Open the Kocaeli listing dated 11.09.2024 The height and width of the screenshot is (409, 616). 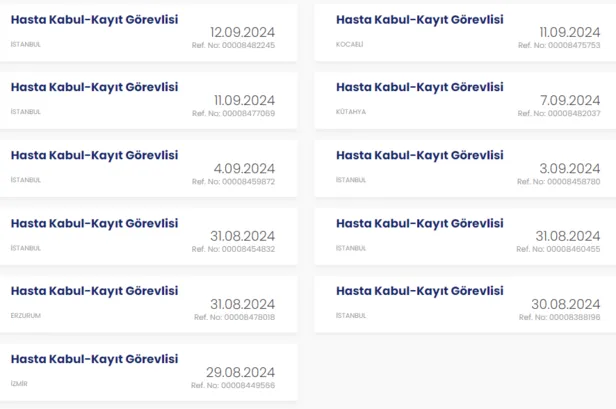(420, 20)
